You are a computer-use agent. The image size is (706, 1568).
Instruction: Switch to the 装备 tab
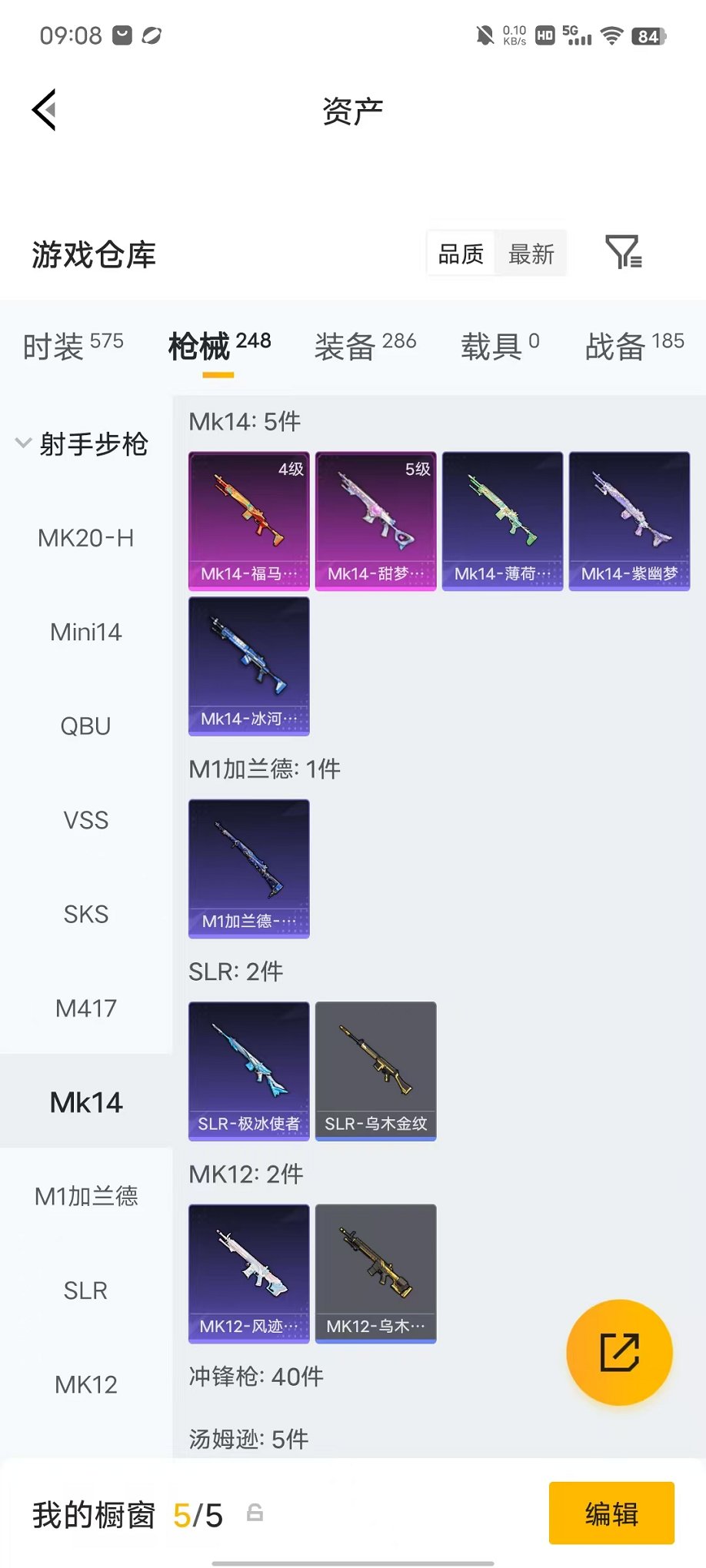(x=365, y=345)
